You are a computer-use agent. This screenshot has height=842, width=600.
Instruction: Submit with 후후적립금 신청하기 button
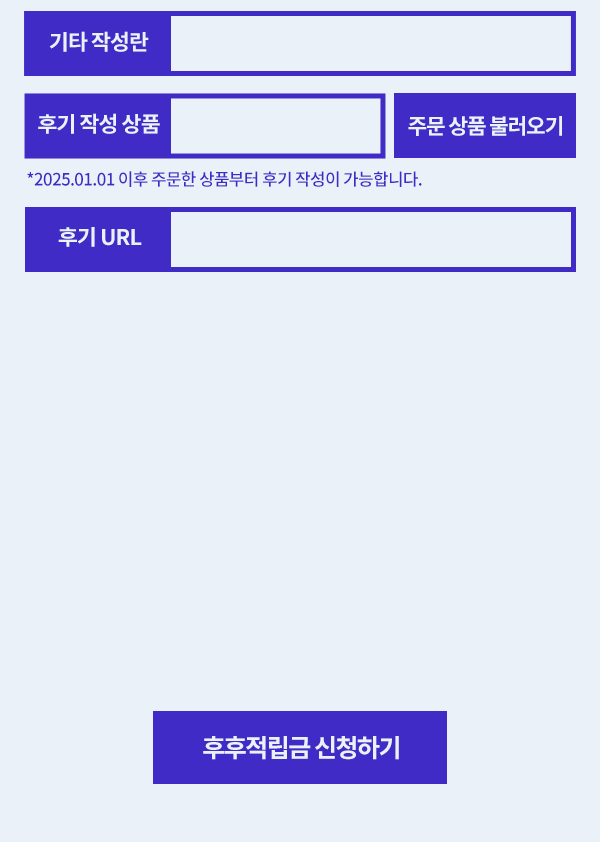click(300, 748)
